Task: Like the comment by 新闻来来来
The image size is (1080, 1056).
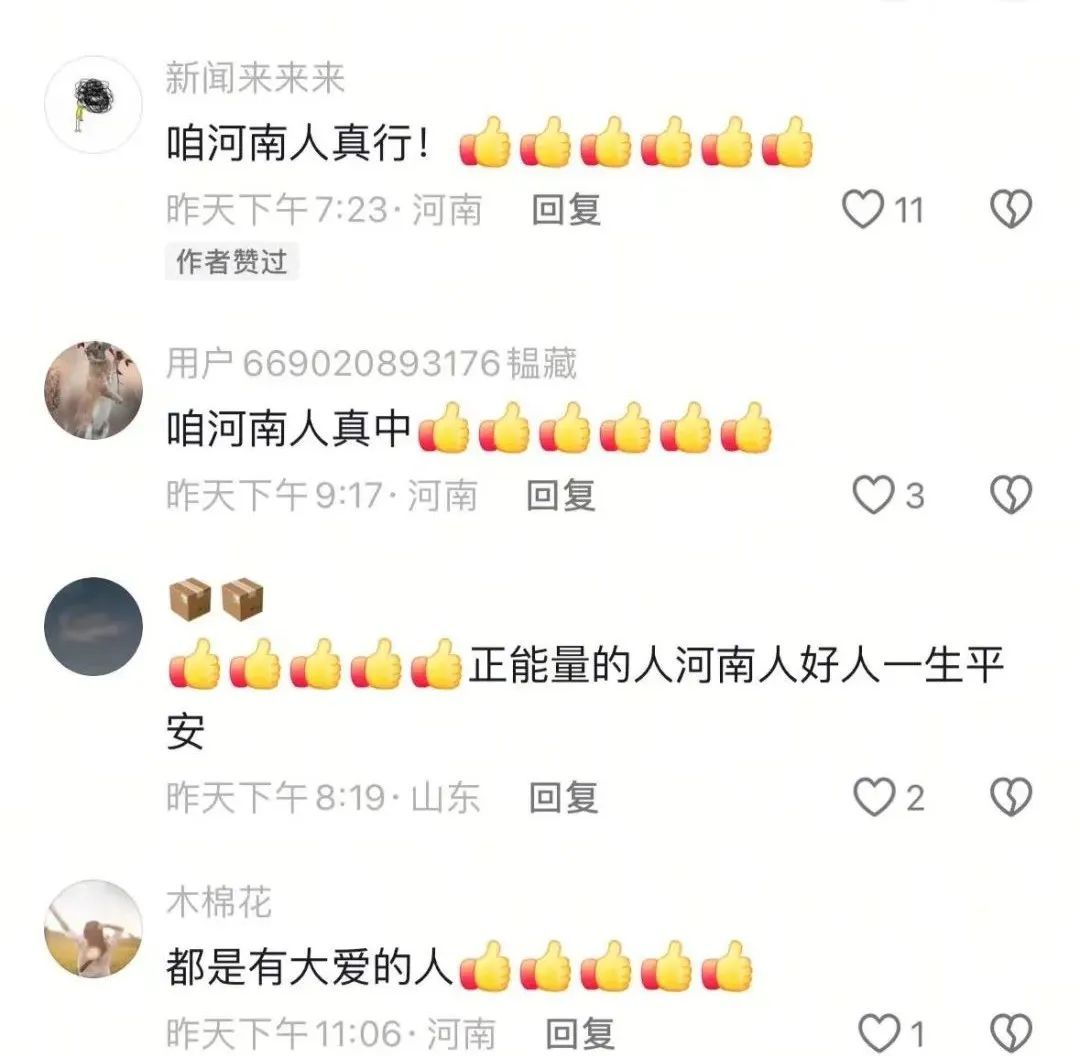Action: click(864, 210)
